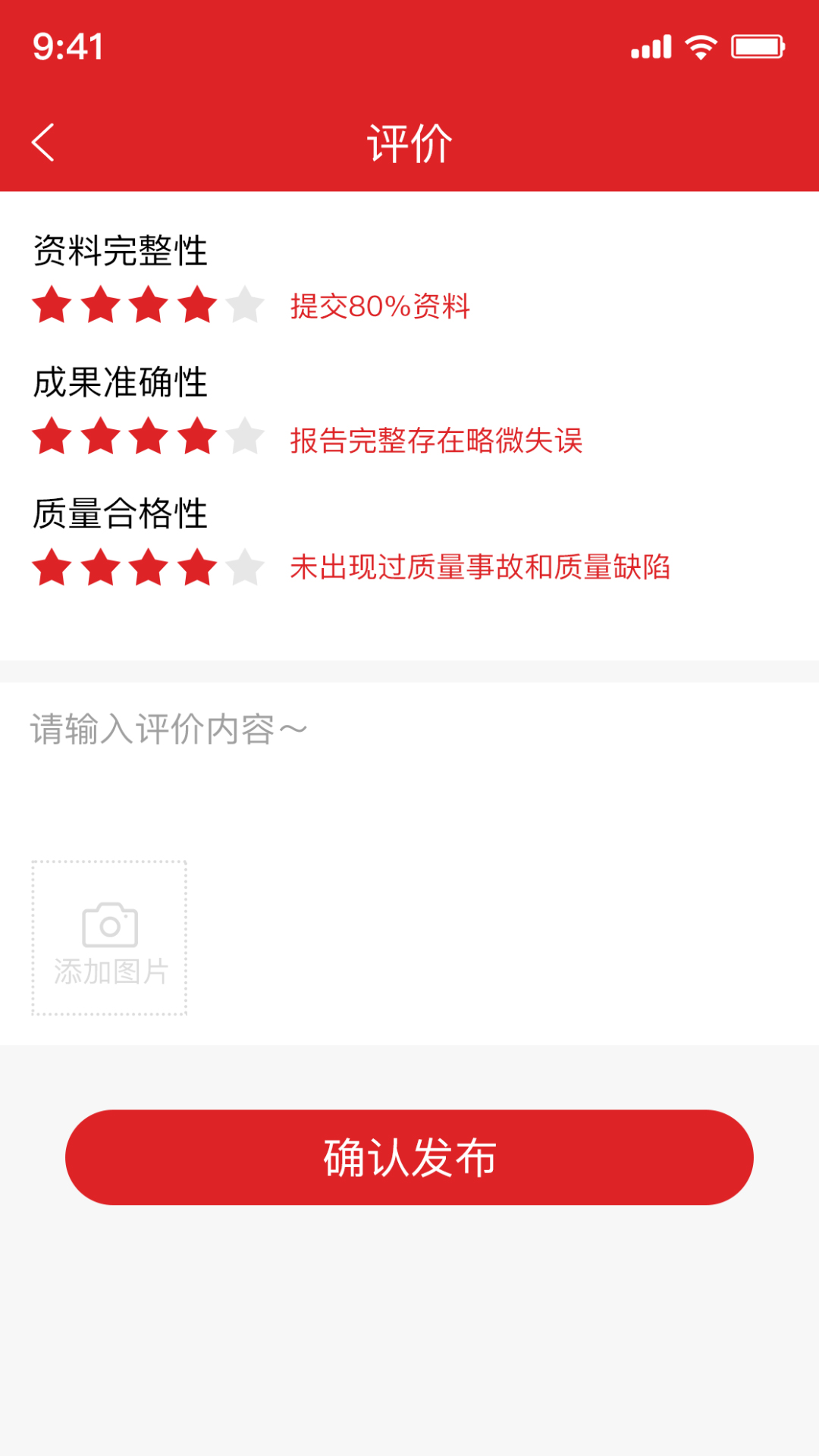Set 质量合格性 rating to five stars
This screenshot has width=819, height=1456.
pyautogui.click(x=245, y=567)
